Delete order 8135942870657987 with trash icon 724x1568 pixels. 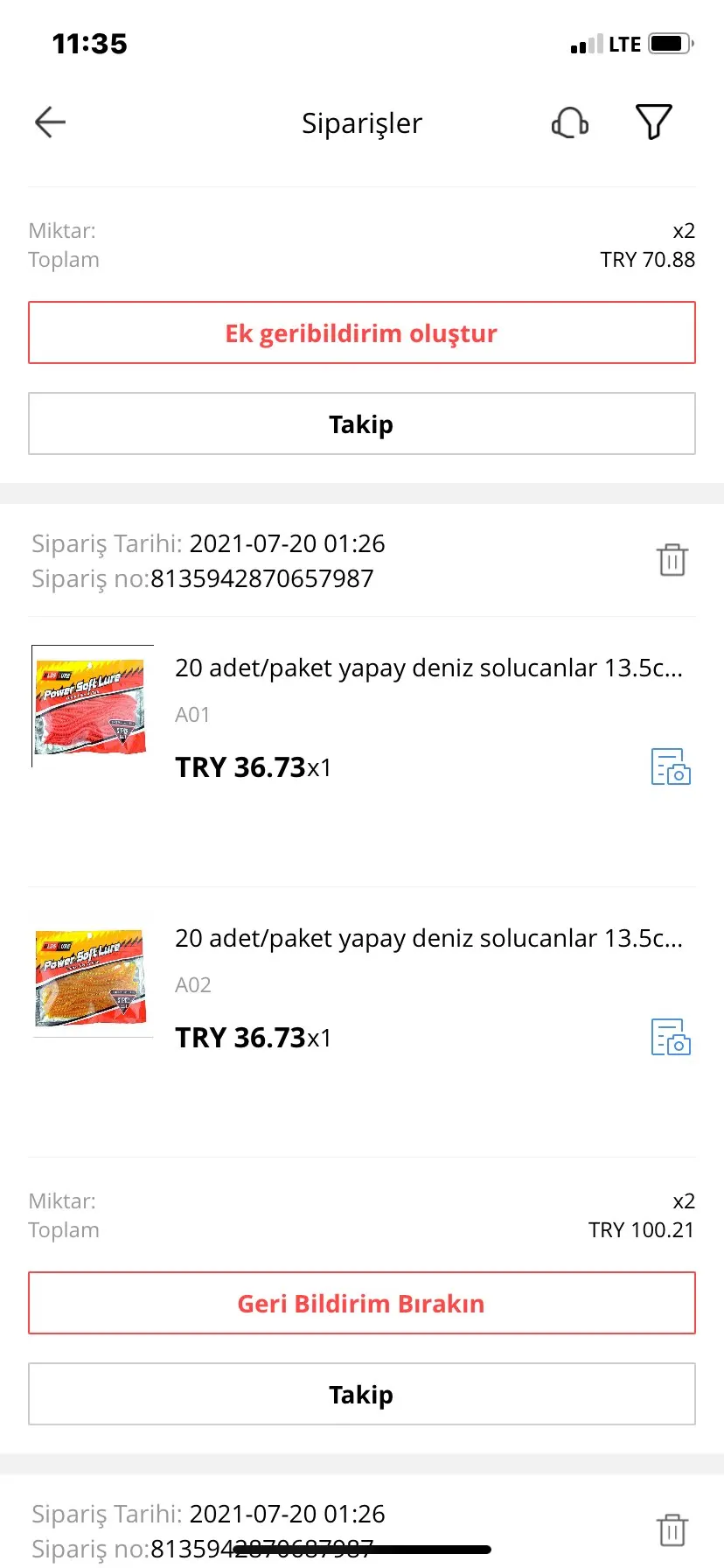pyautogui.click(x=672, y=560)
